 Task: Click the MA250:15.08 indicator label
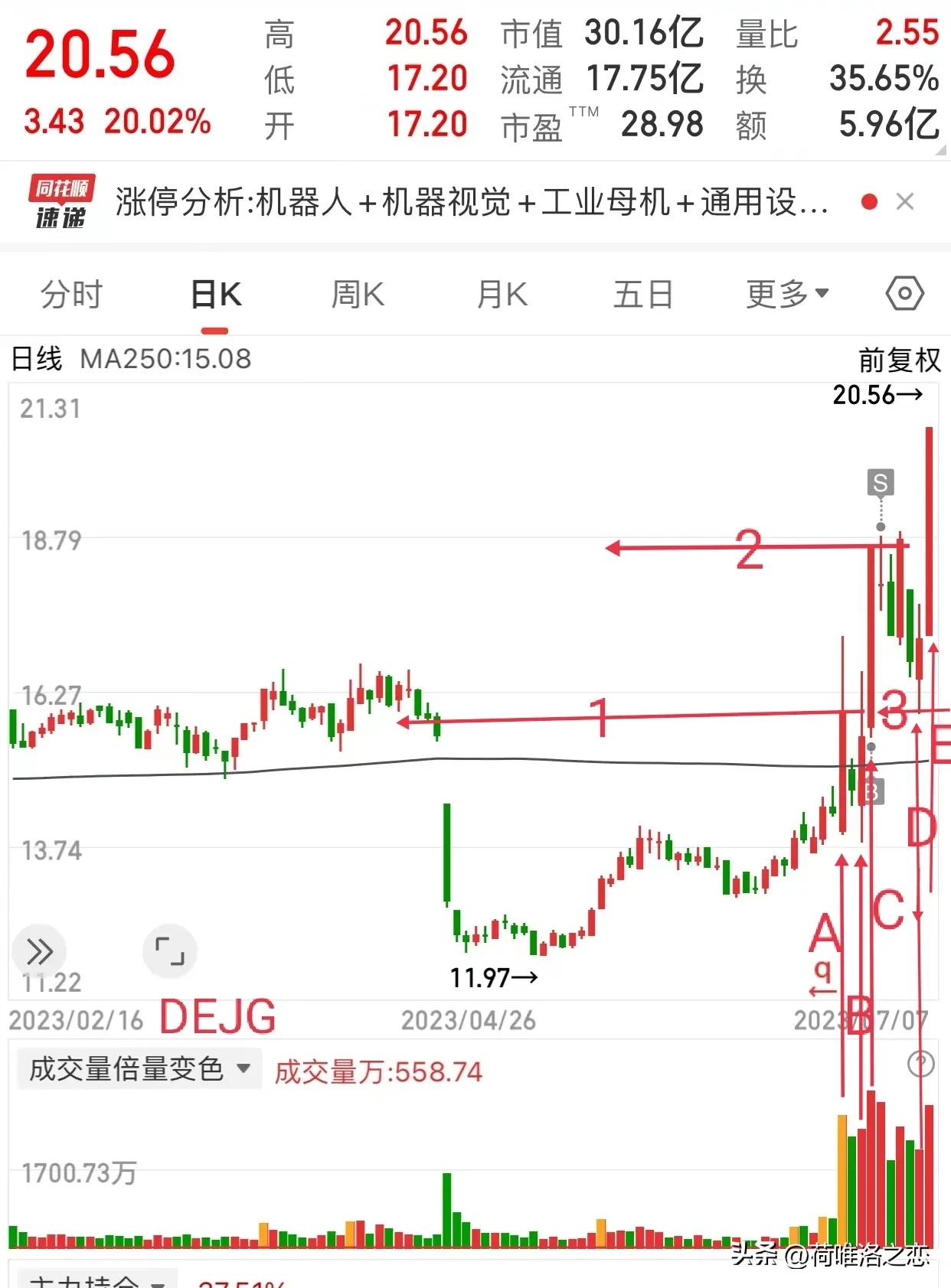coord(165,359)
